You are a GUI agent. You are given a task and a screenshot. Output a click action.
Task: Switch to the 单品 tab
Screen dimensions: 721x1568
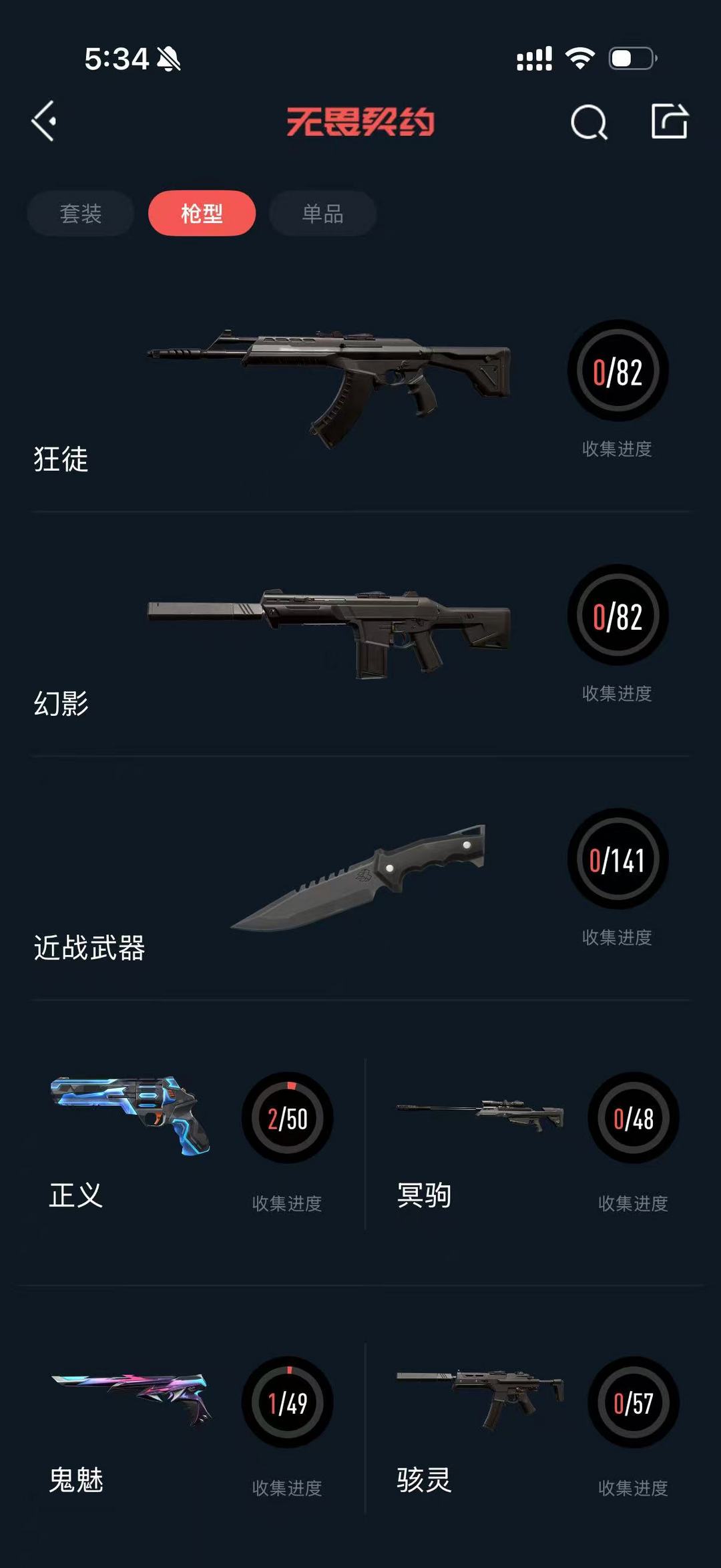322,214
